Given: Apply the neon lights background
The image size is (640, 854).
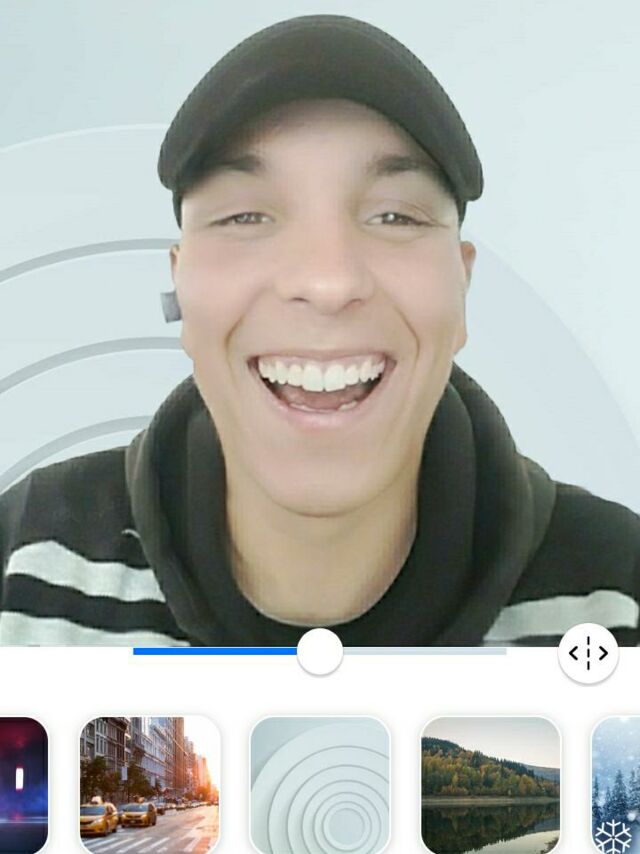Looking at the screenshot, I should [x=23, y=784].
